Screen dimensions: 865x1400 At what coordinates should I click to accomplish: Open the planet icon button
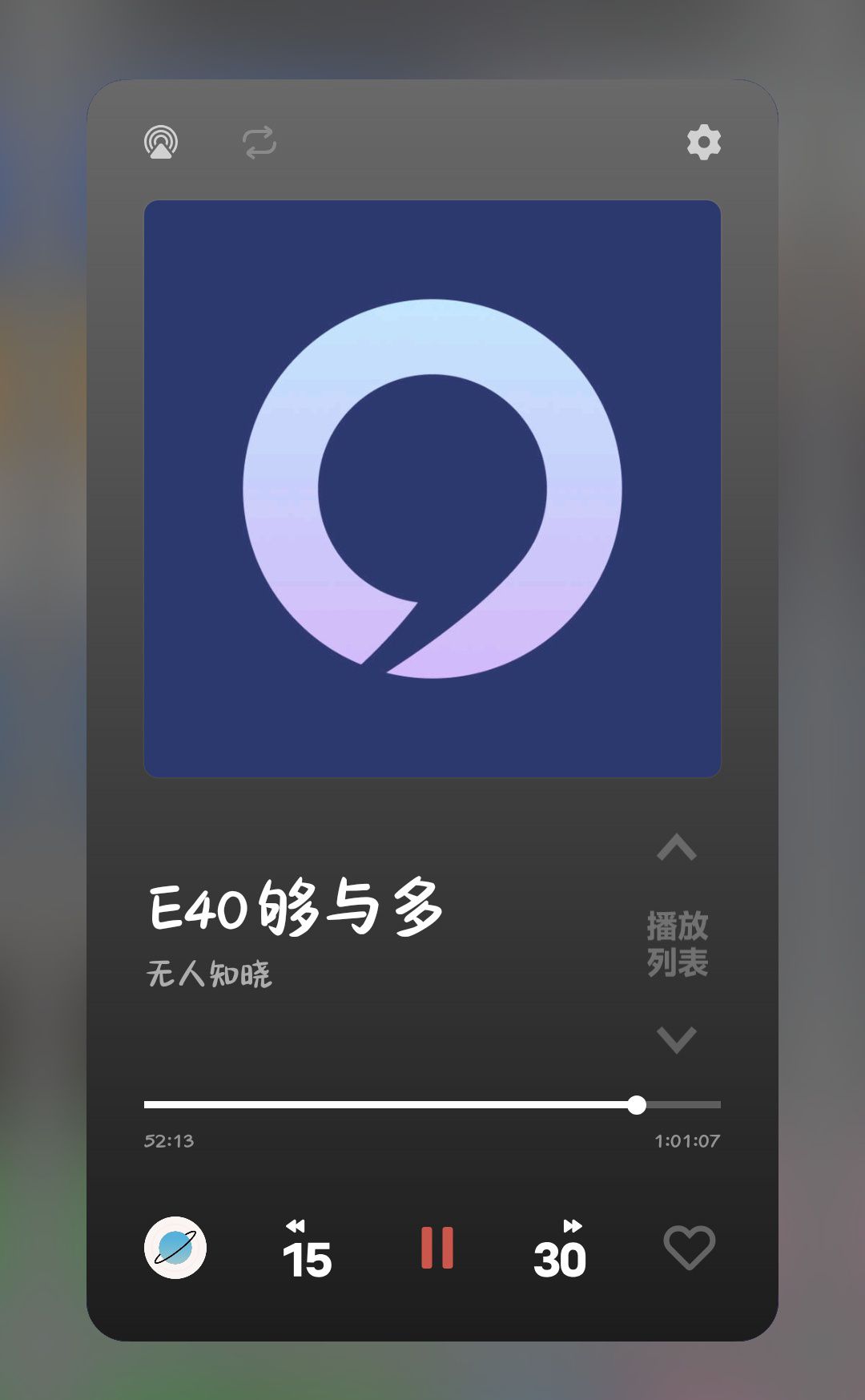click(175, 1248)
